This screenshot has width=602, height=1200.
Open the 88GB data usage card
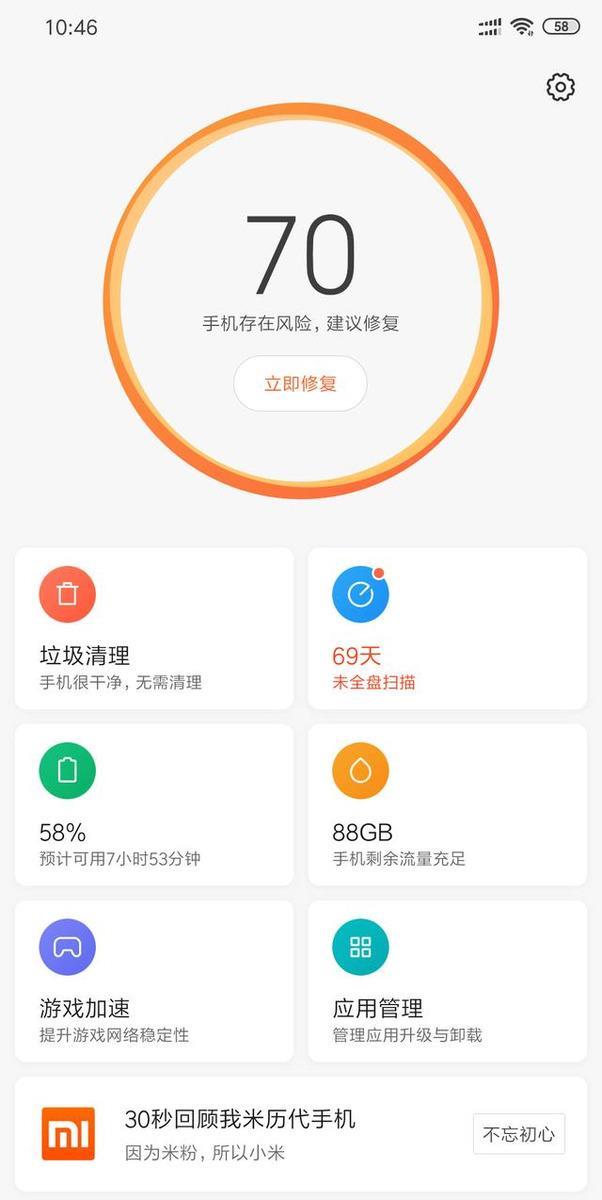coord(447,805)
